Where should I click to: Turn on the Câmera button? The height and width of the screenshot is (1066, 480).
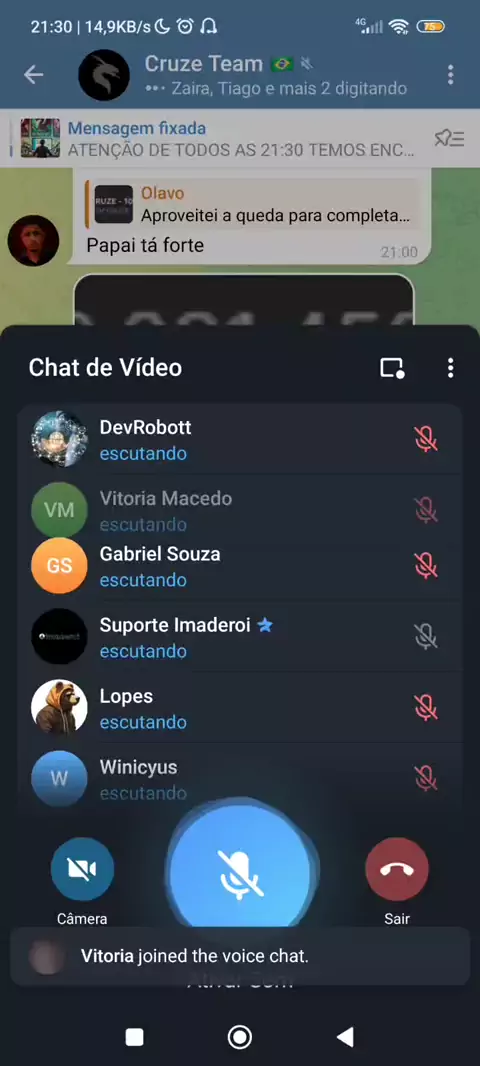coord(82,869)
